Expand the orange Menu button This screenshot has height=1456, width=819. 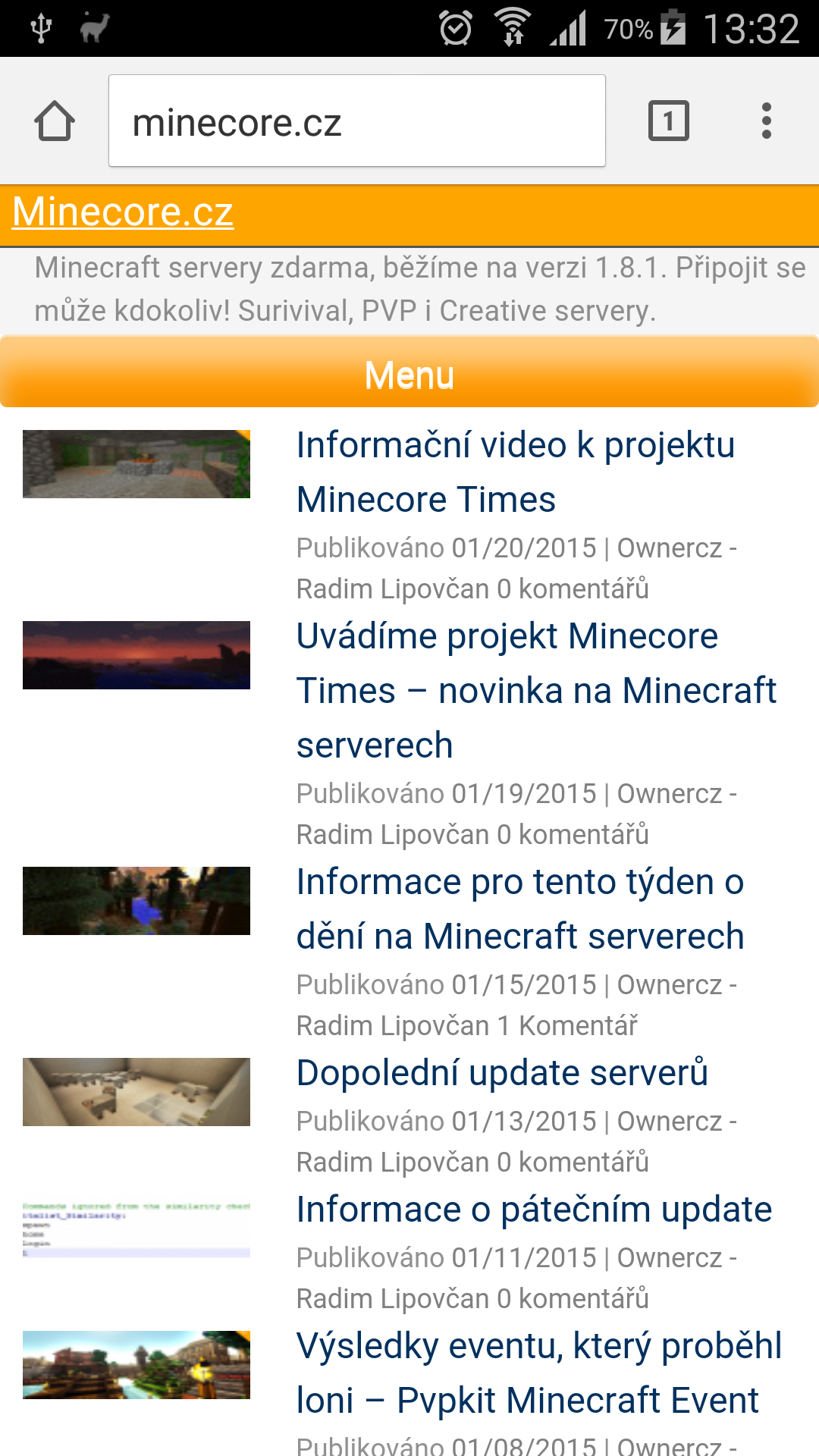(409, 375)
